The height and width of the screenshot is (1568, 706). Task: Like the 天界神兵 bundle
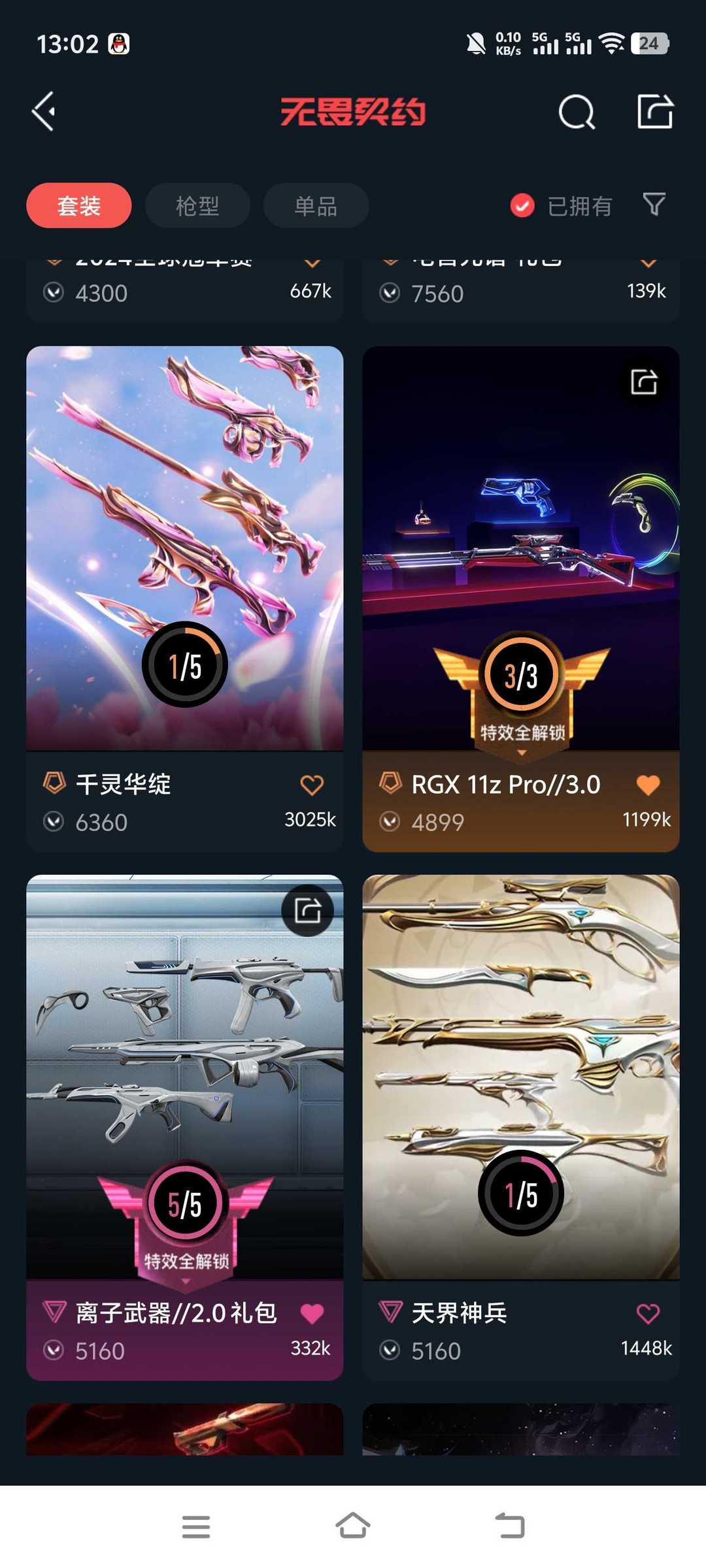648,1313
